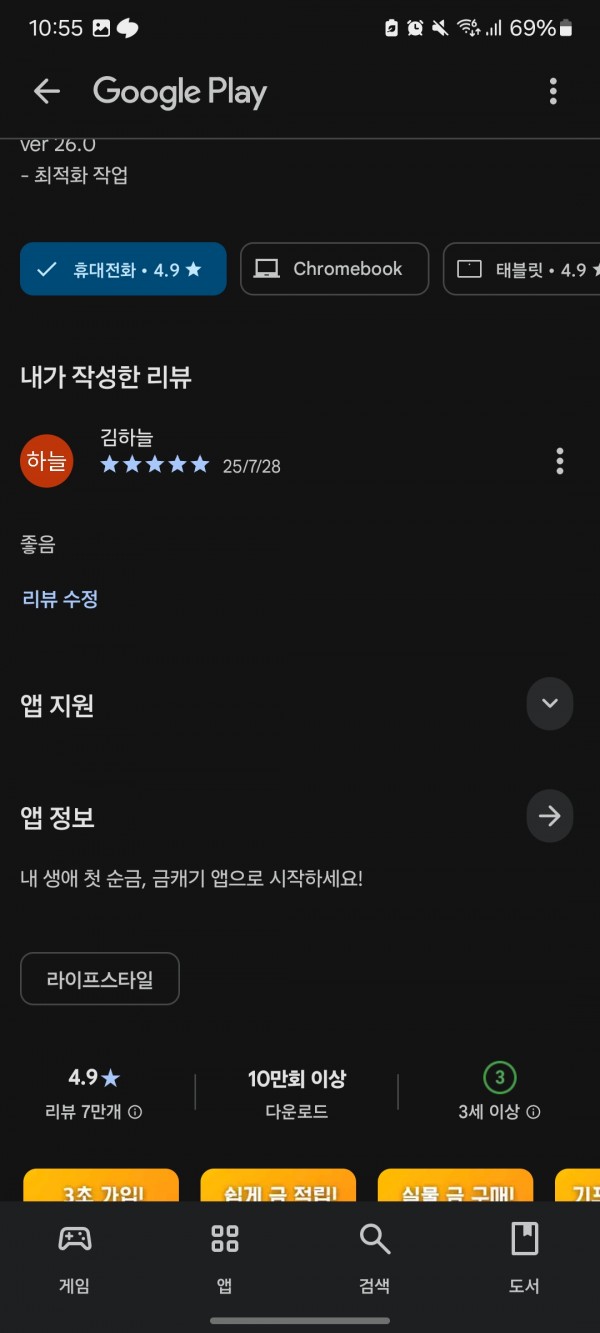Switch to the 앱 tab
This screenshot has height=1333, width=600.
click(x=225, y=1258)
